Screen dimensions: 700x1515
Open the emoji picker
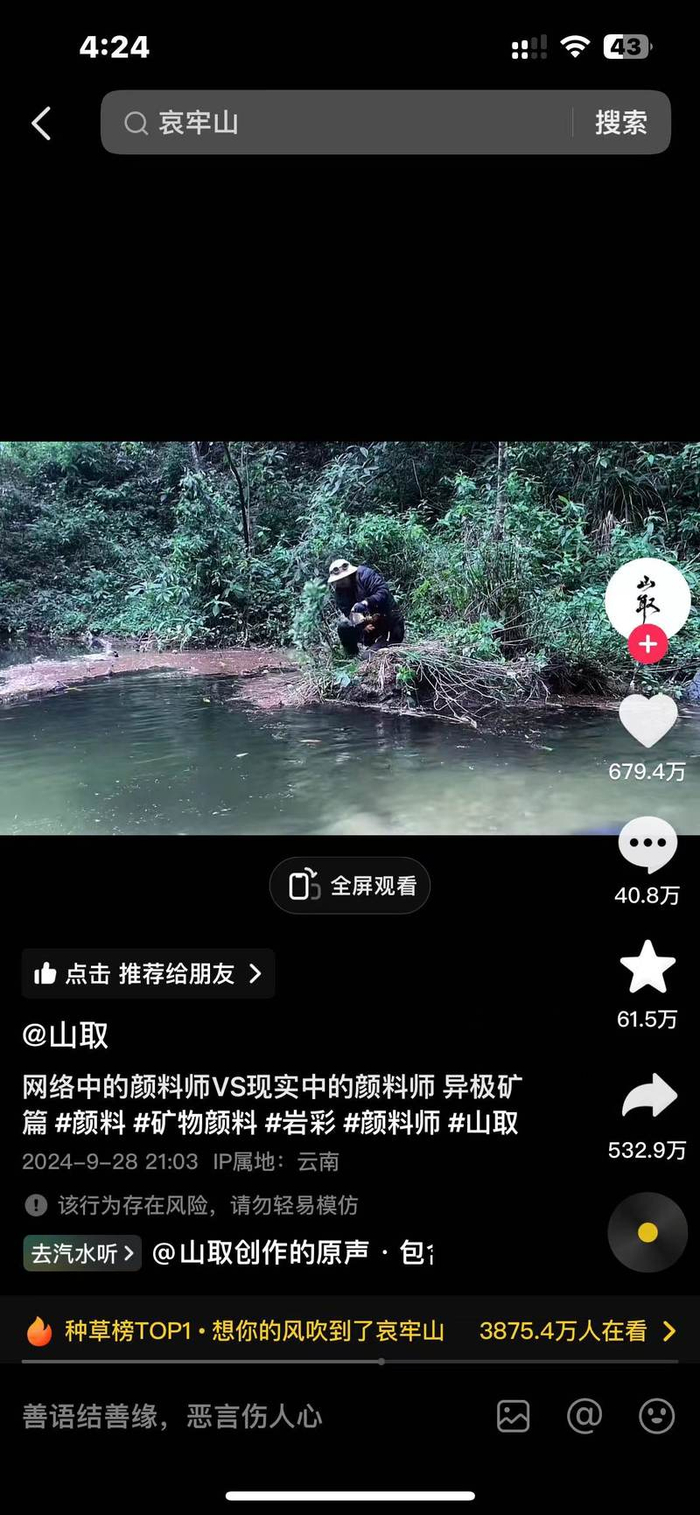657,1416
